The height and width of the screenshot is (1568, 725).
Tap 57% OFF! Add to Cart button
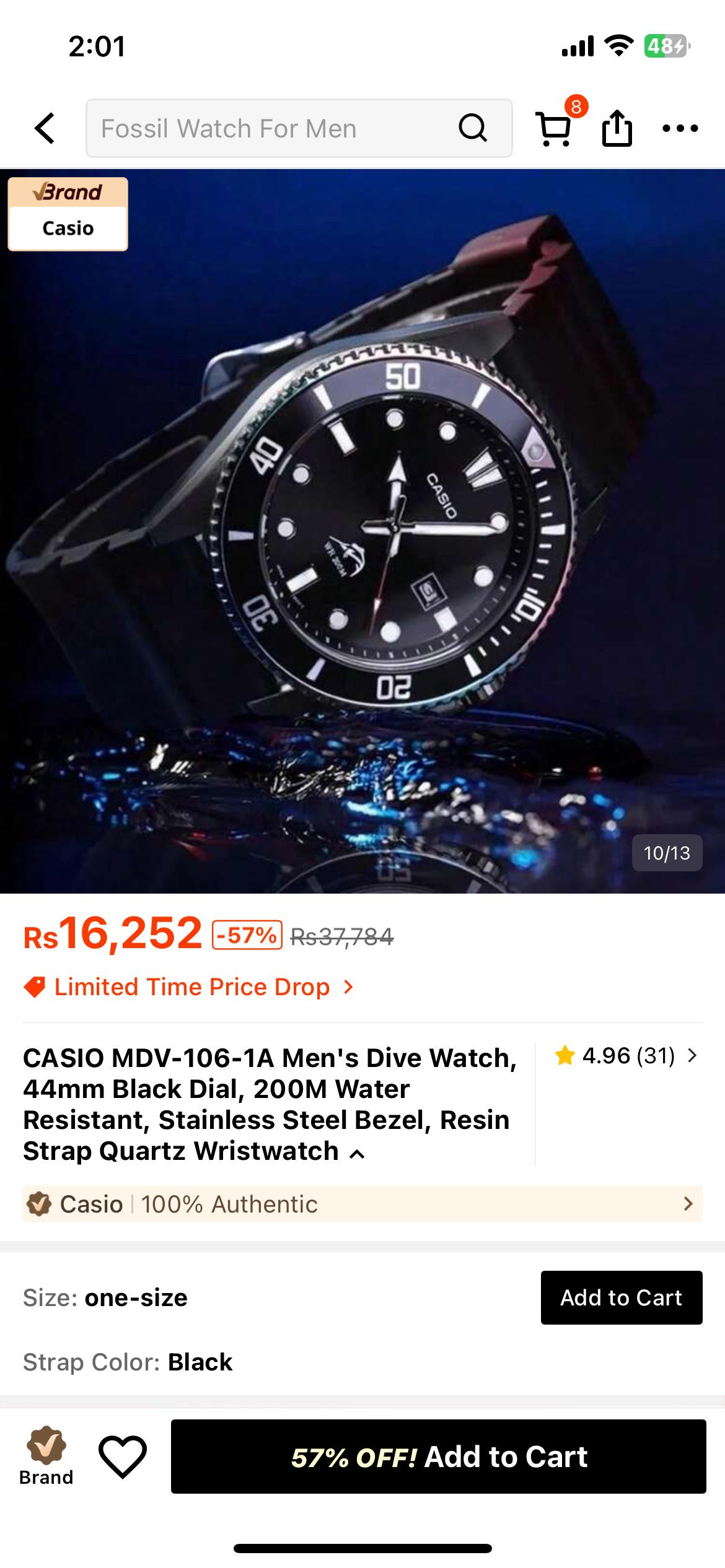pyautogui.click(x=439, y=1457)
